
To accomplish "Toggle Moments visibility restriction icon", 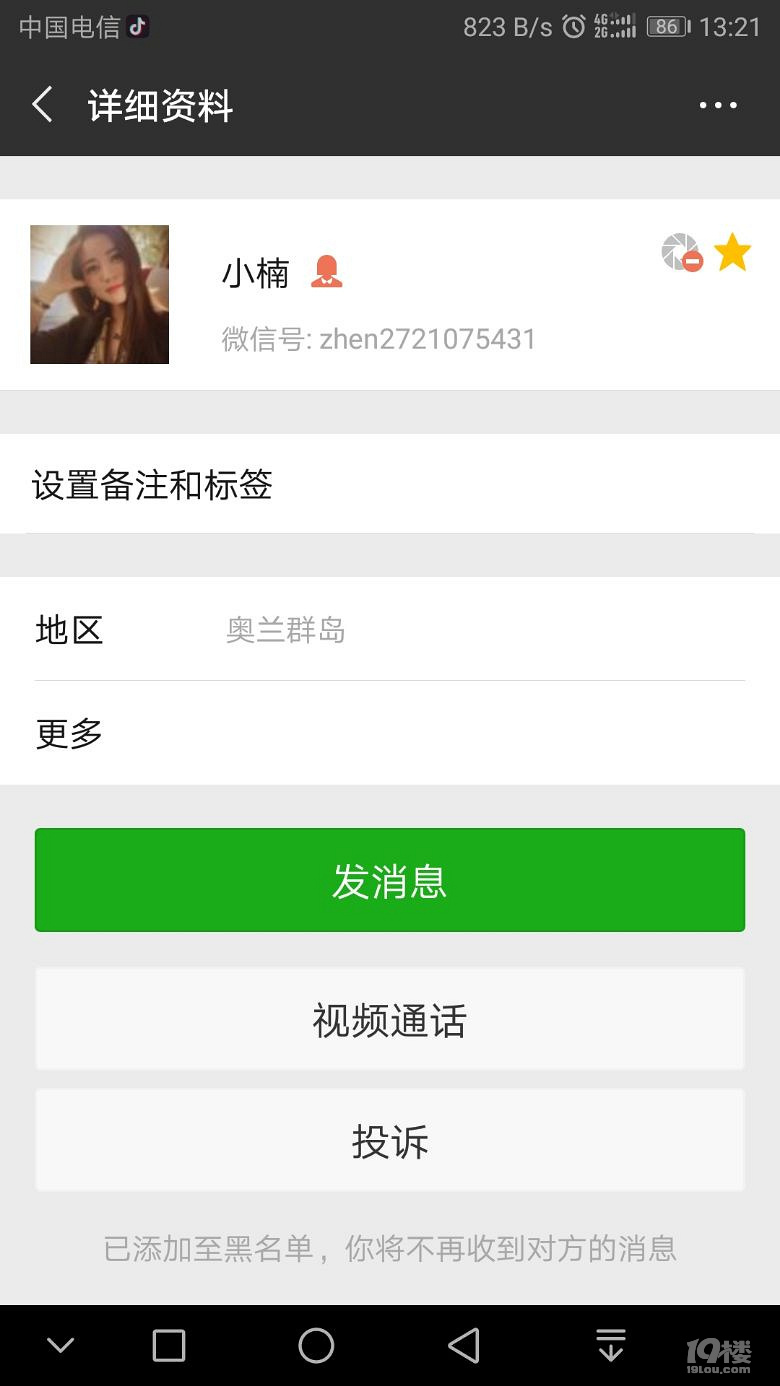I will 681,252.
